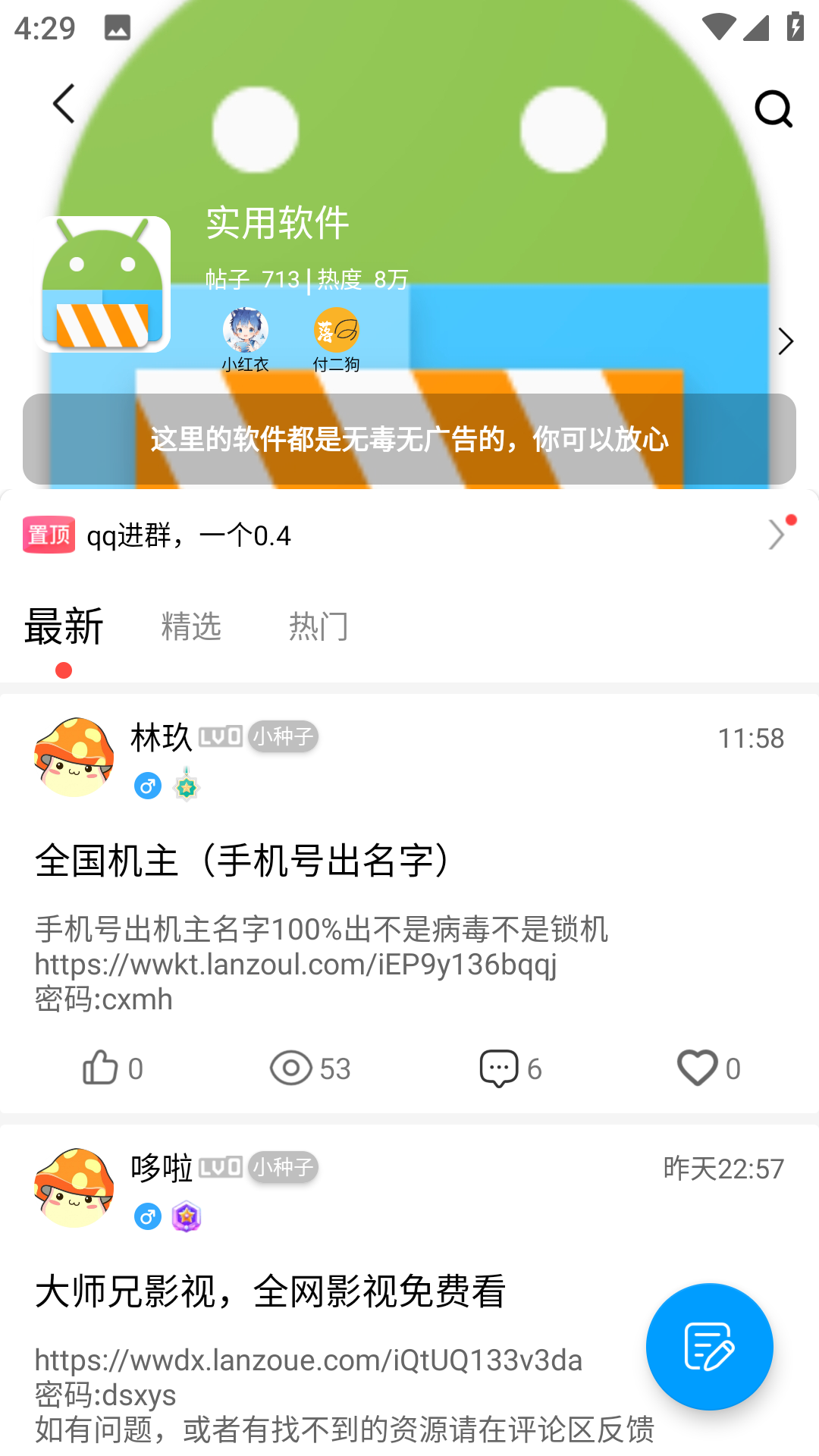819x1456 pixels.
Task: Open the pinned qq进群 post via its arrow
Action: (777, 535)
